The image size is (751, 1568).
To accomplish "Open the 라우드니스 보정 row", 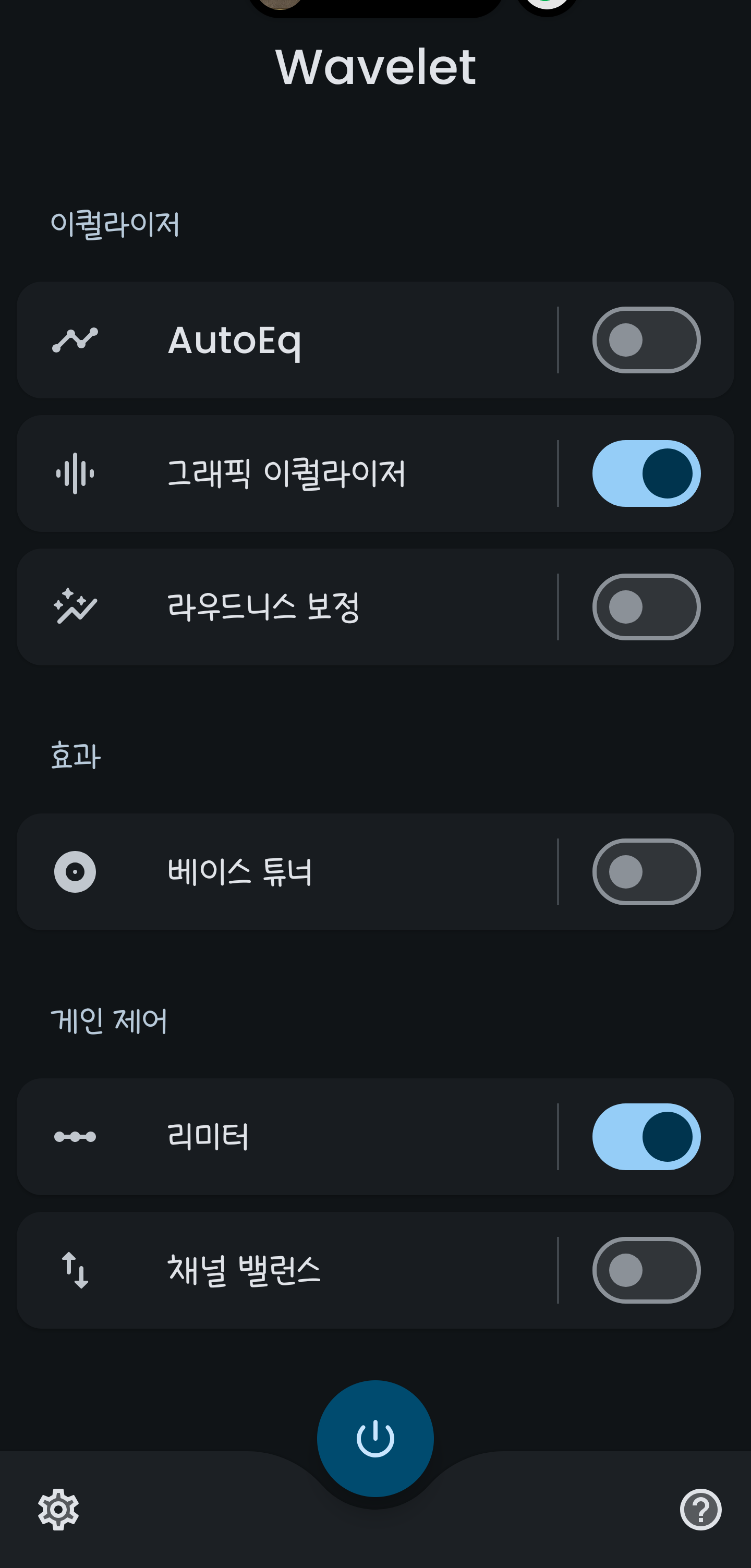I will coord(286,606).
